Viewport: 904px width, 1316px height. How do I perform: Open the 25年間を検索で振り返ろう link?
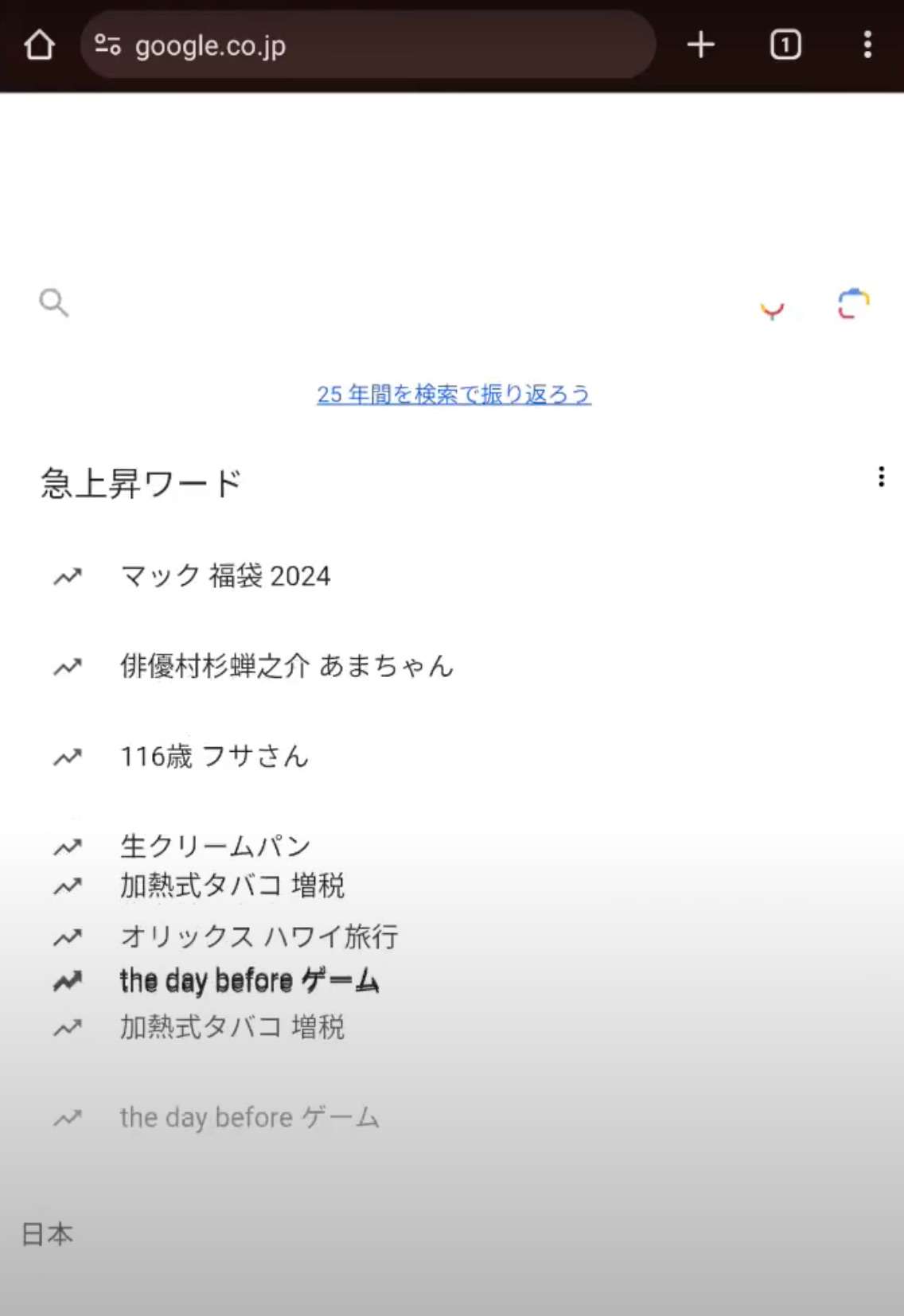pos(454,395)
